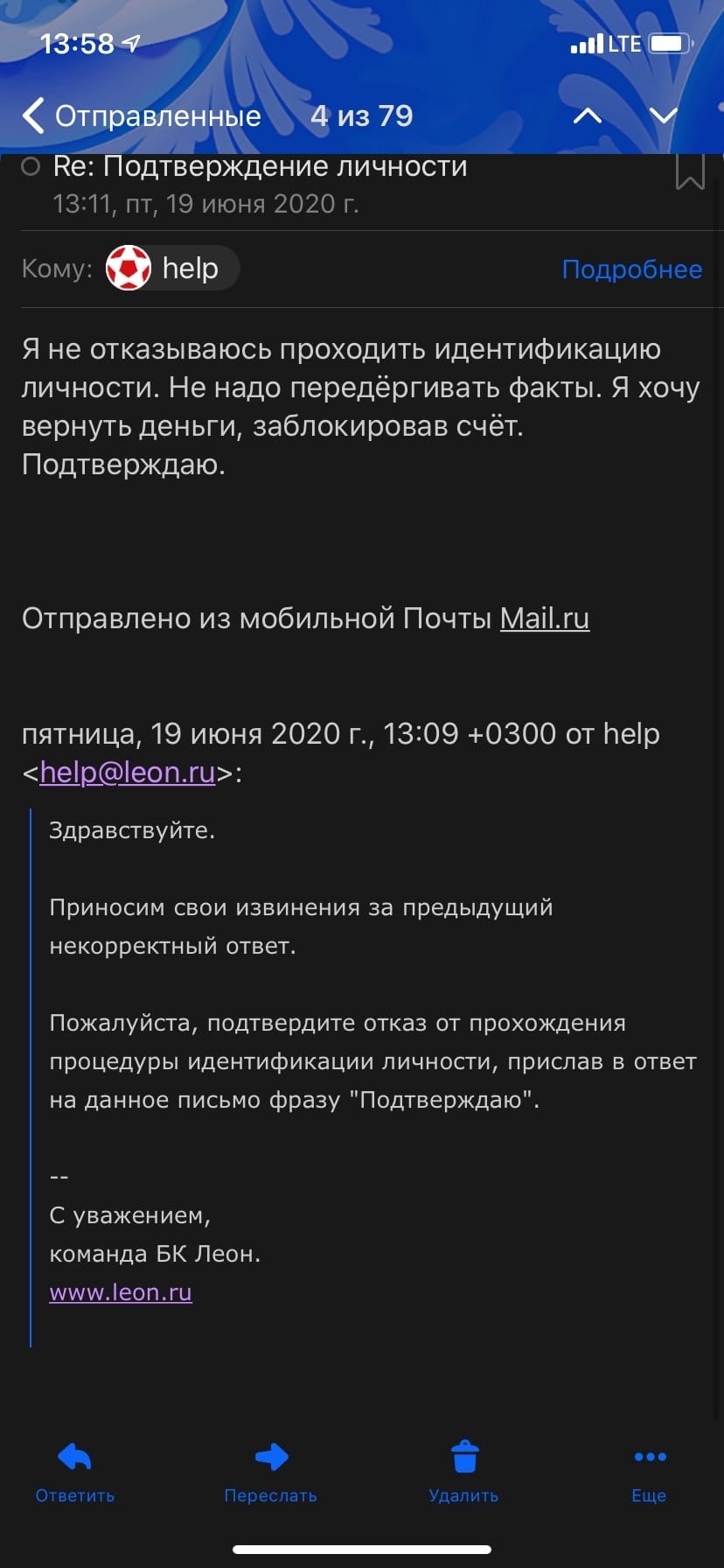Viewport: 724px width, 1568px height.
Task: Go to the previous message with the up arrow
Action: pos(588,116)
